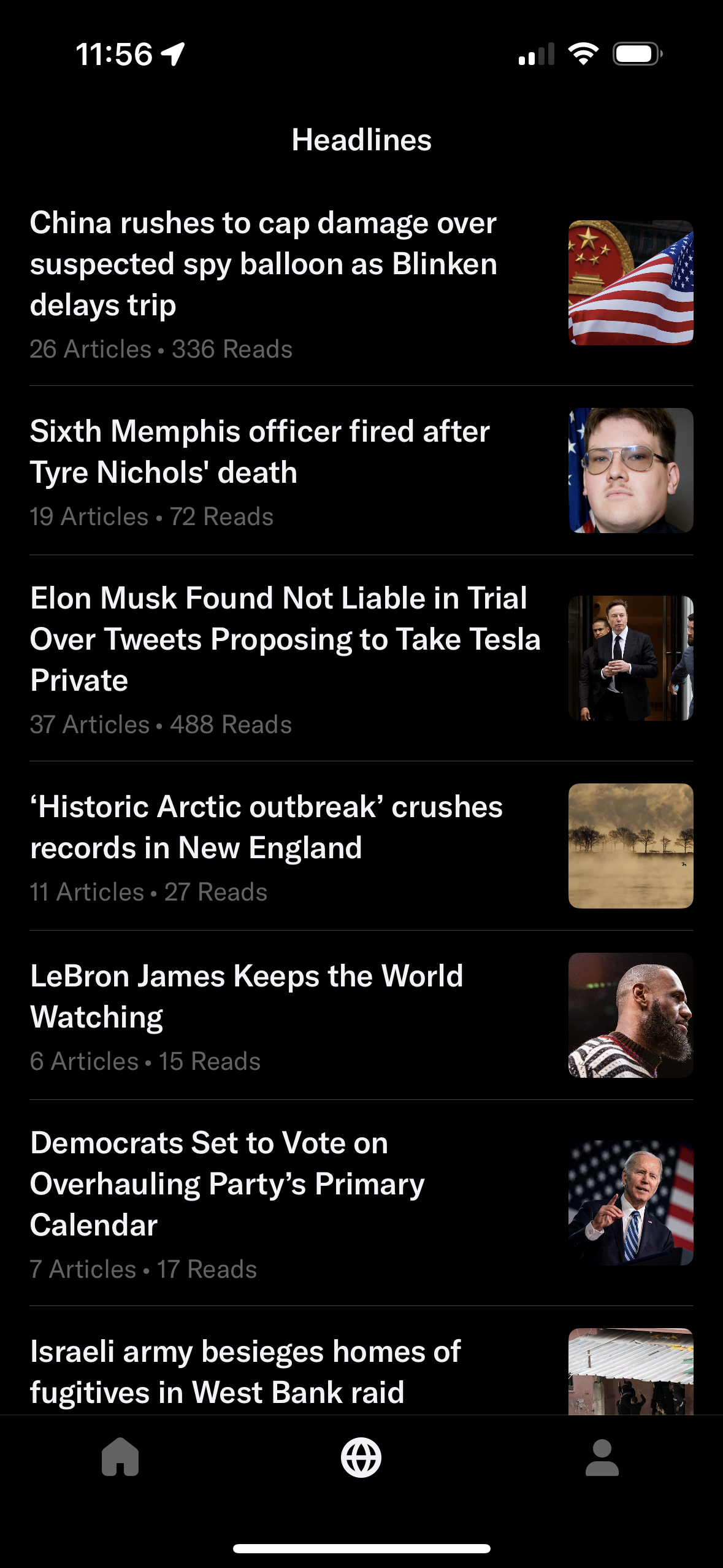Switch to the Profile tab

[x=602, y=1457]
